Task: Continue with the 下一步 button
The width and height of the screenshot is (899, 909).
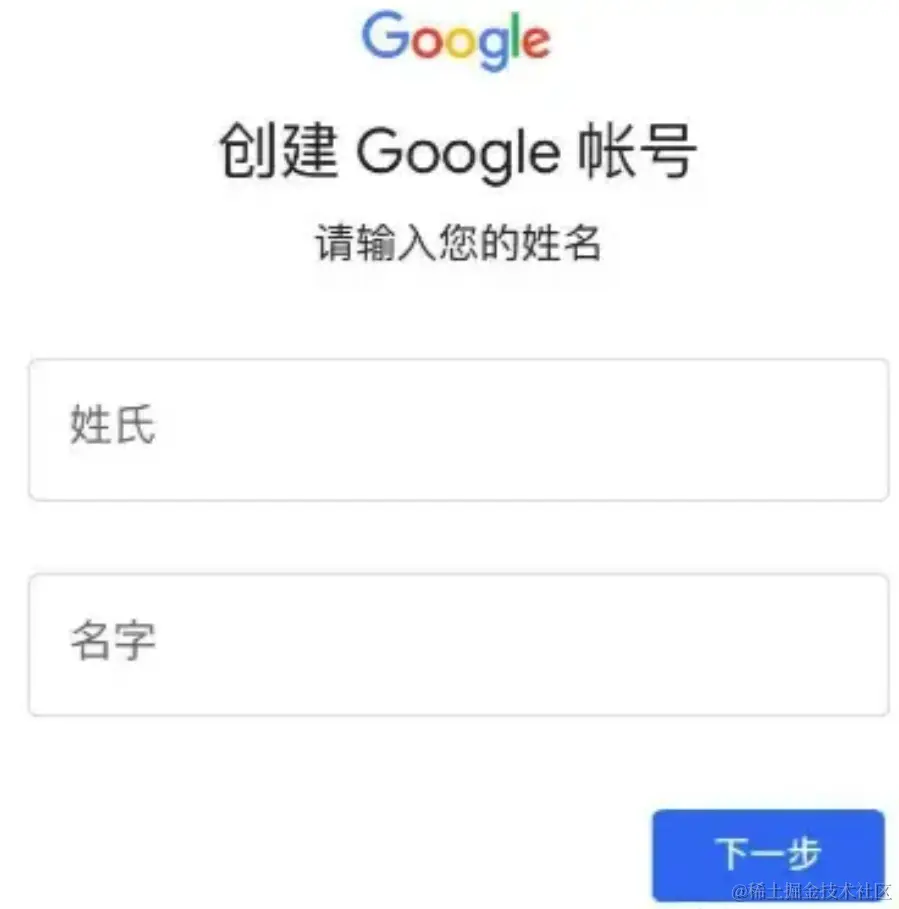Action: pyautogui.click(x=767, y=854)
